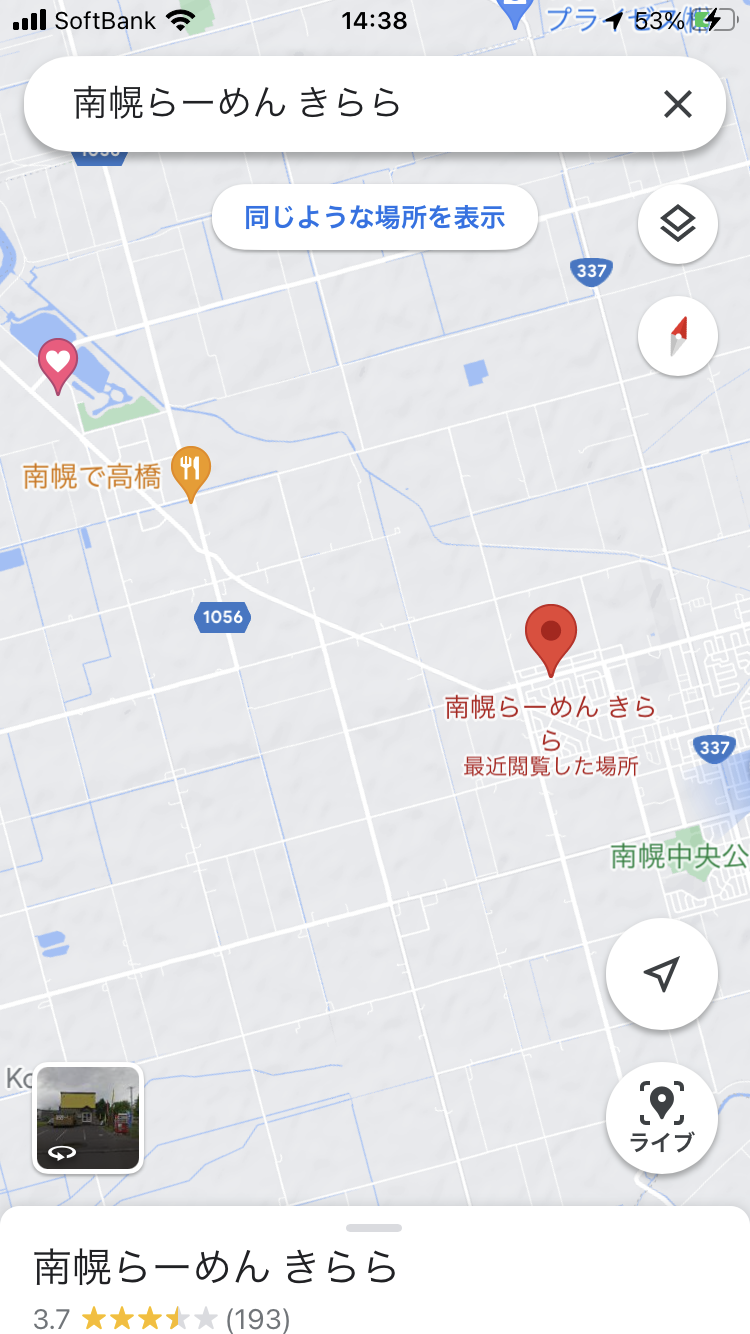
Task: Open the Street View thumbnail
Action: 88,1117
